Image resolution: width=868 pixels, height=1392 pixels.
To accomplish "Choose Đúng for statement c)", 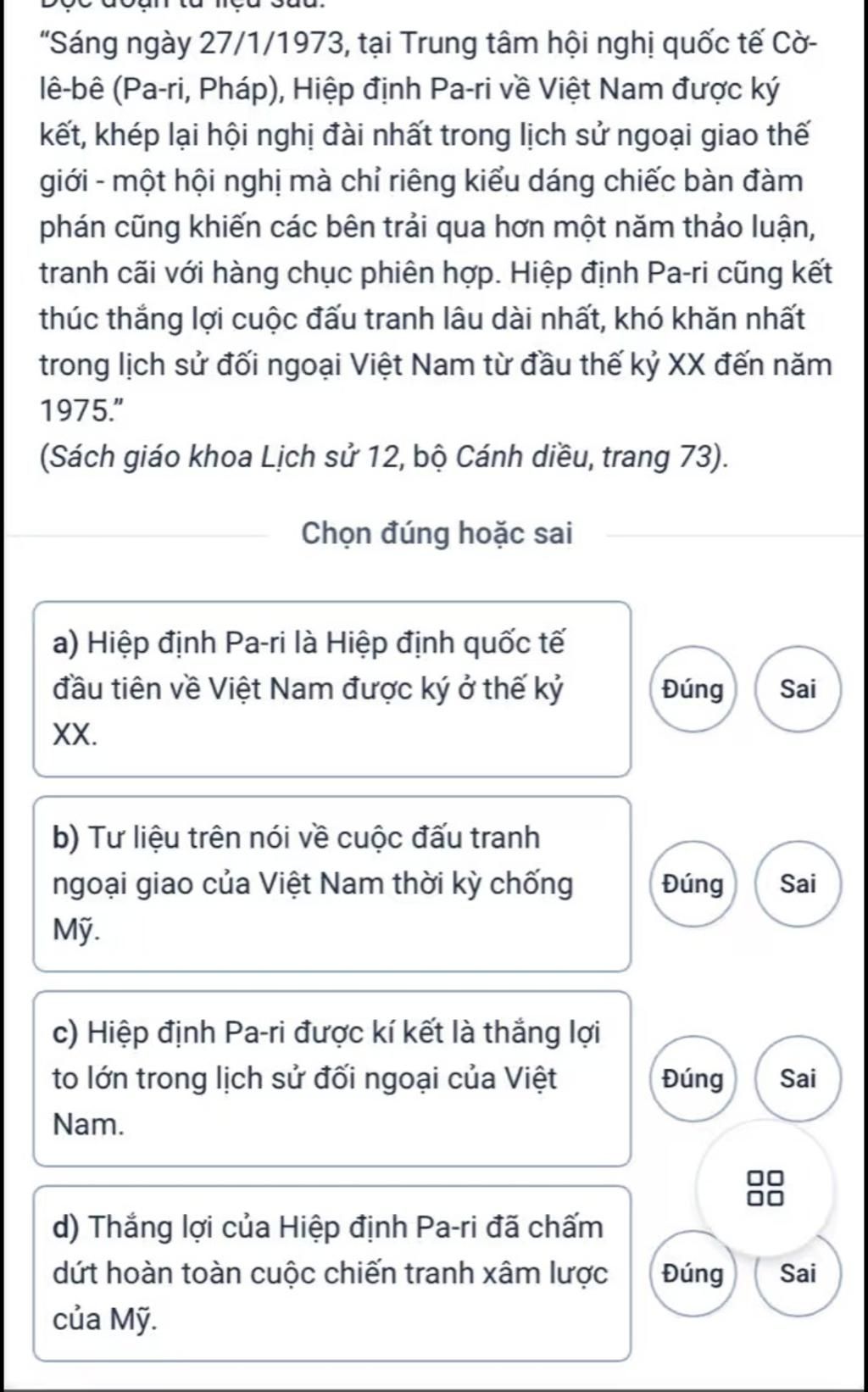I will click(x=693, y=1079).
